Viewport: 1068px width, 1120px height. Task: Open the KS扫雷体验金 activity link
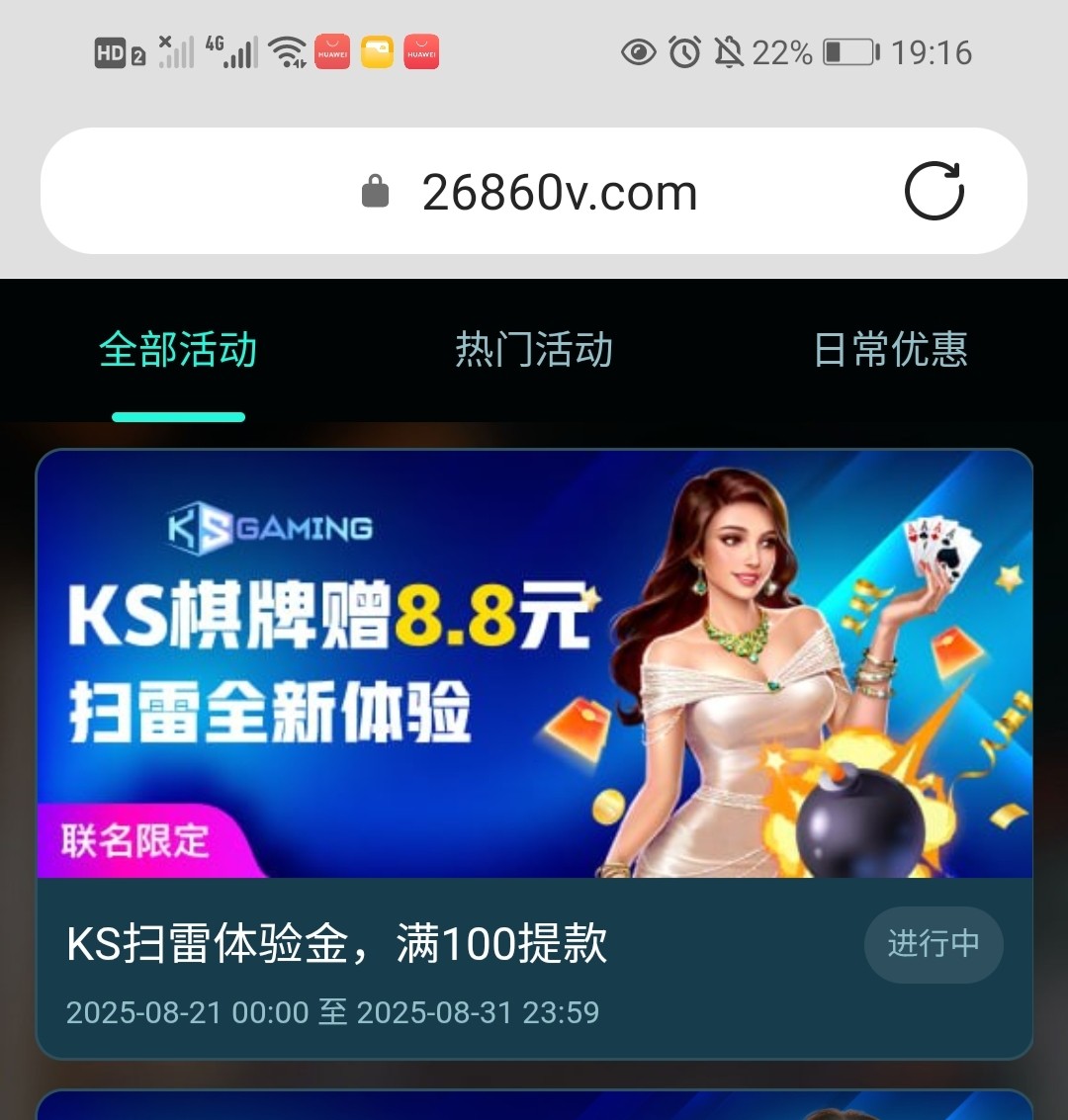338,945
